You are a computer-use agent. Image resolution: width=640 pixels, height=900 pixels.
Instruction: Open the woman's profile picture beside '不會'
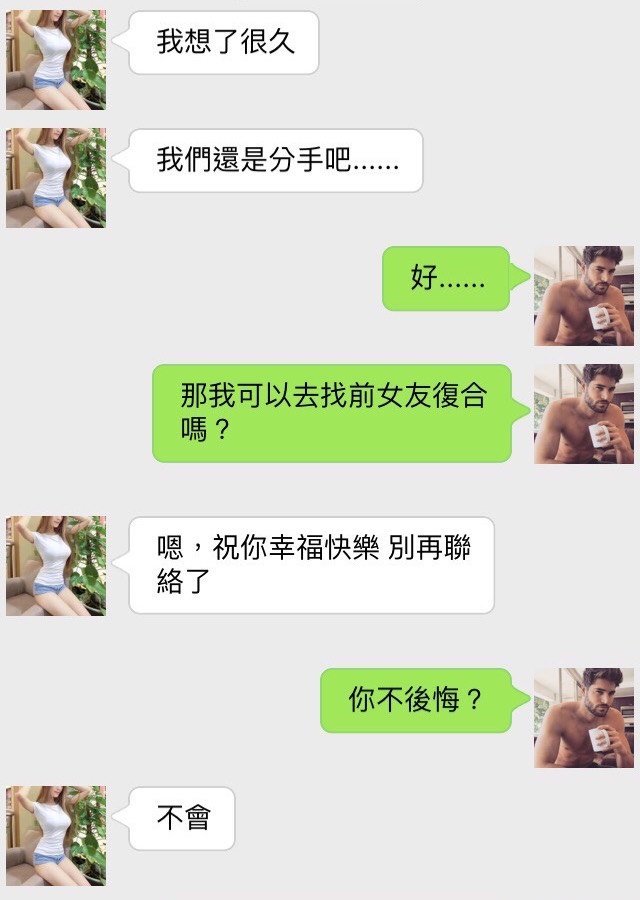(x=55, y=835)
